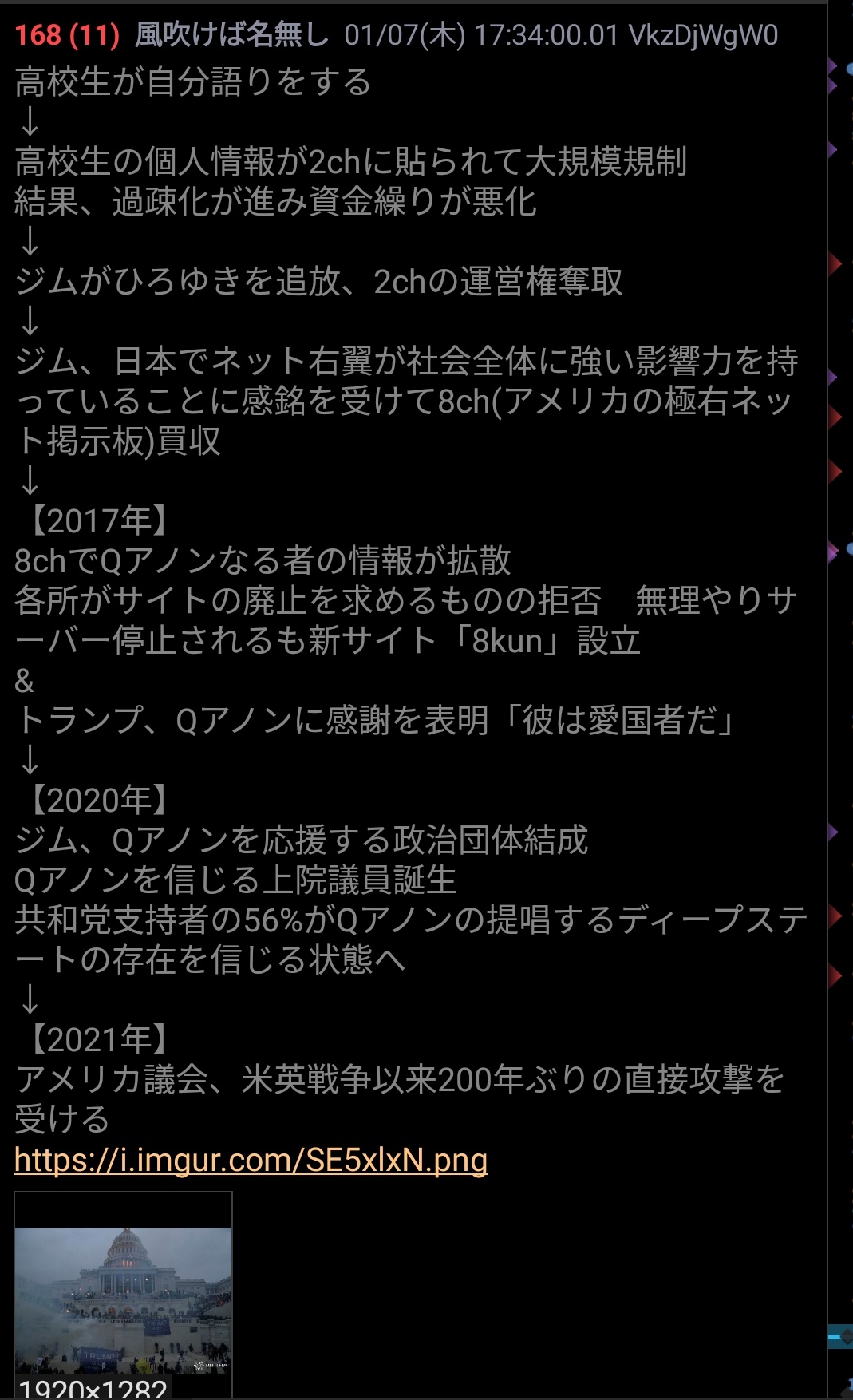Open the i.imgur.com/SE5xlxN.png link
The height and width of the screenshot is (1400, 853).
251,1160
